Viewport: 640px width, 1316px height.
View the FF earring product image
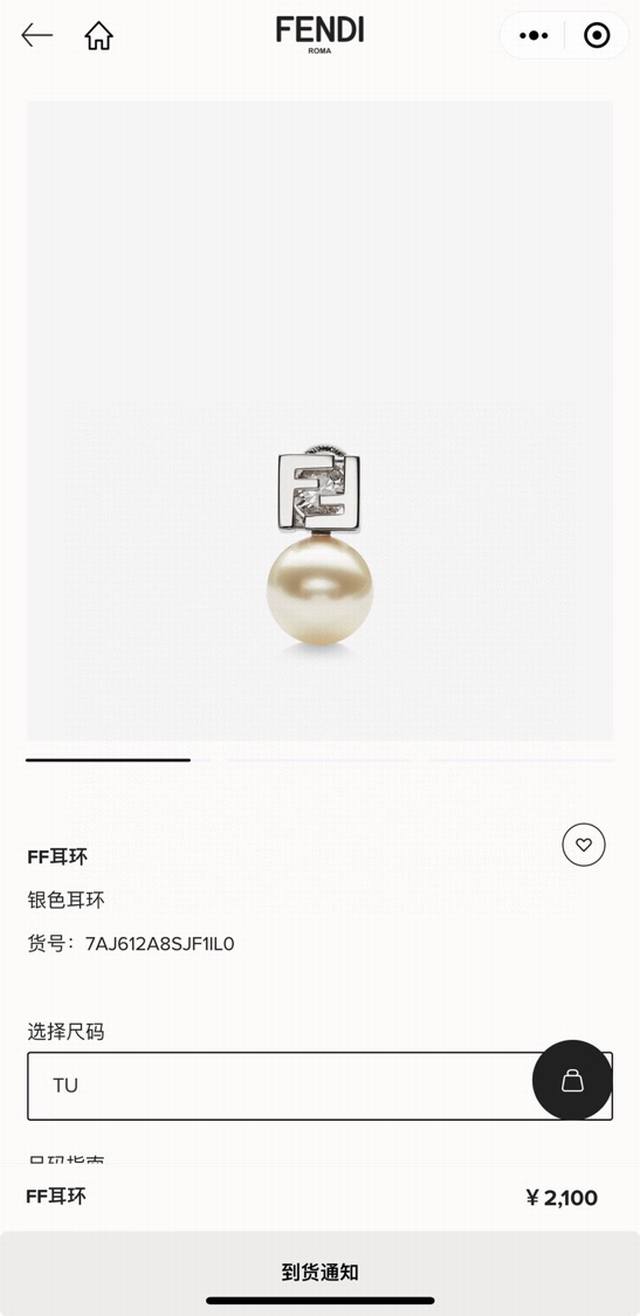pyautogui.click(x=320, y=540)
